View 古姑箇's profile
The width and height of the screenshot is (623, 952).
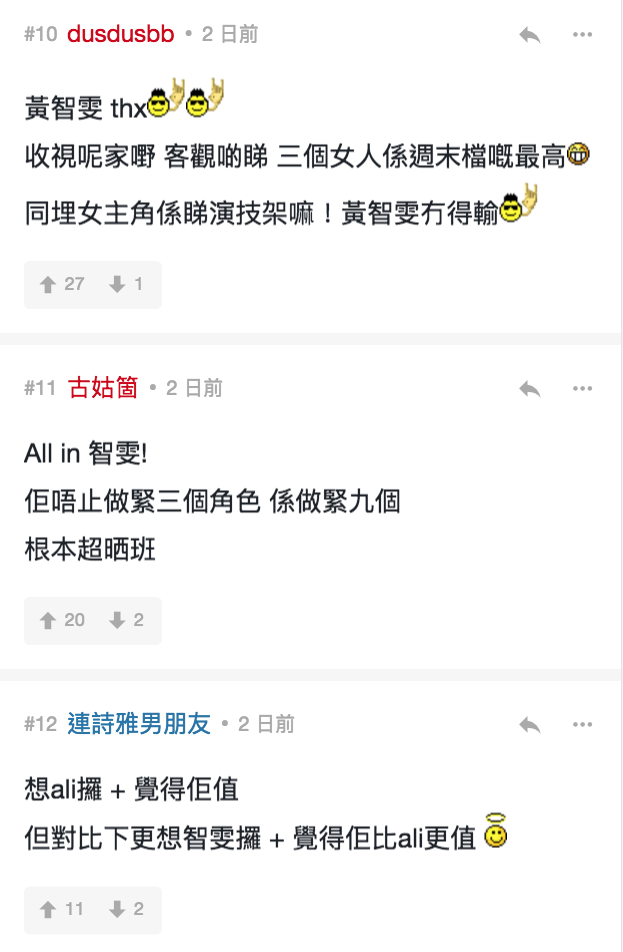[x=103, y=388]
